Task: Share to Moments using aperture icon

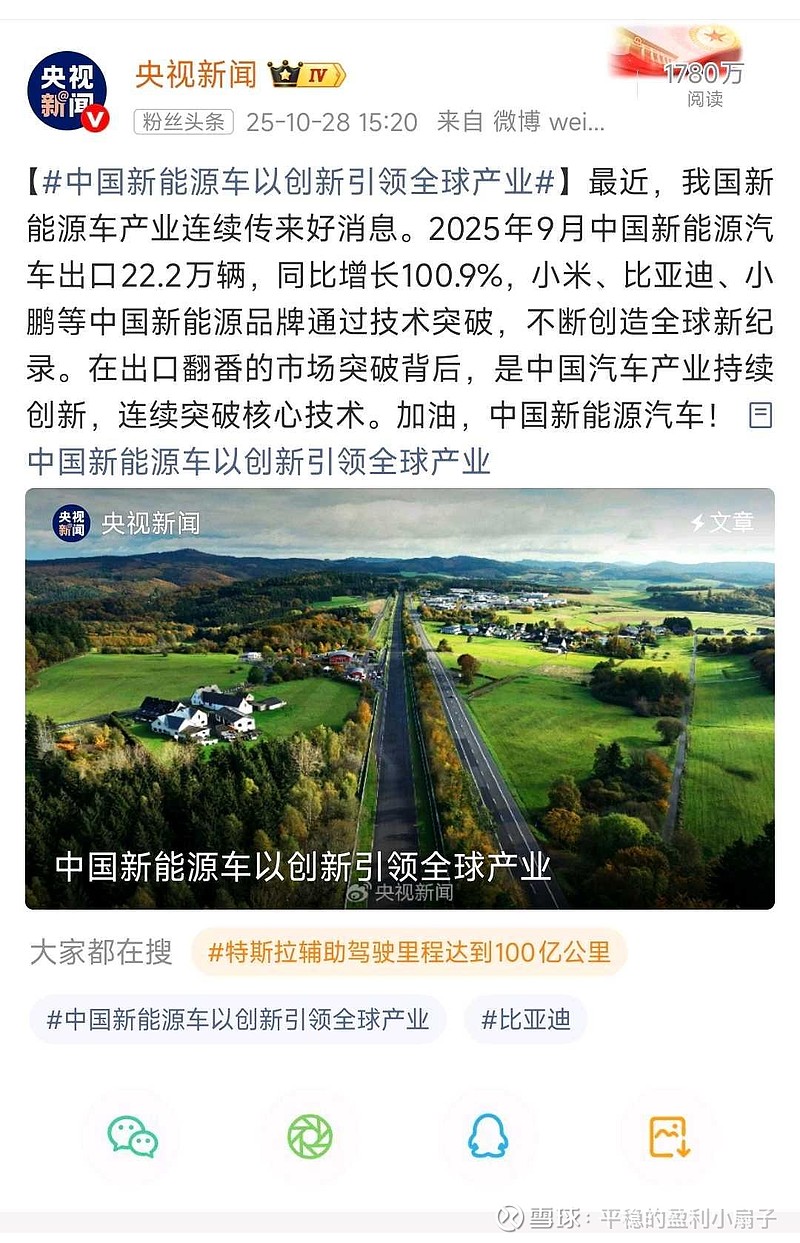Action: [x=310, y=1135]
